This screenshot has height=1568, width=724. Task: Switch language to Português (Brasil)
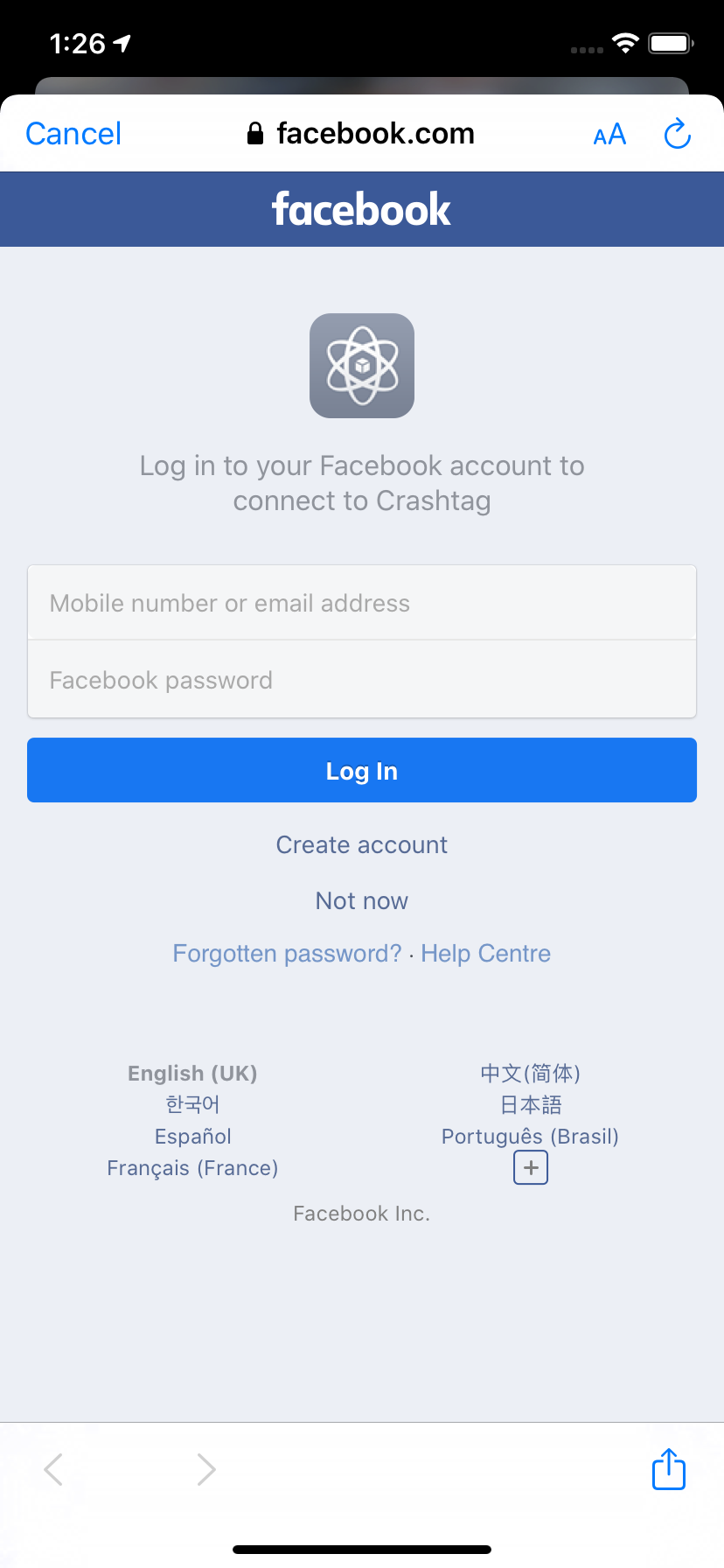(x=531, y=1136)
